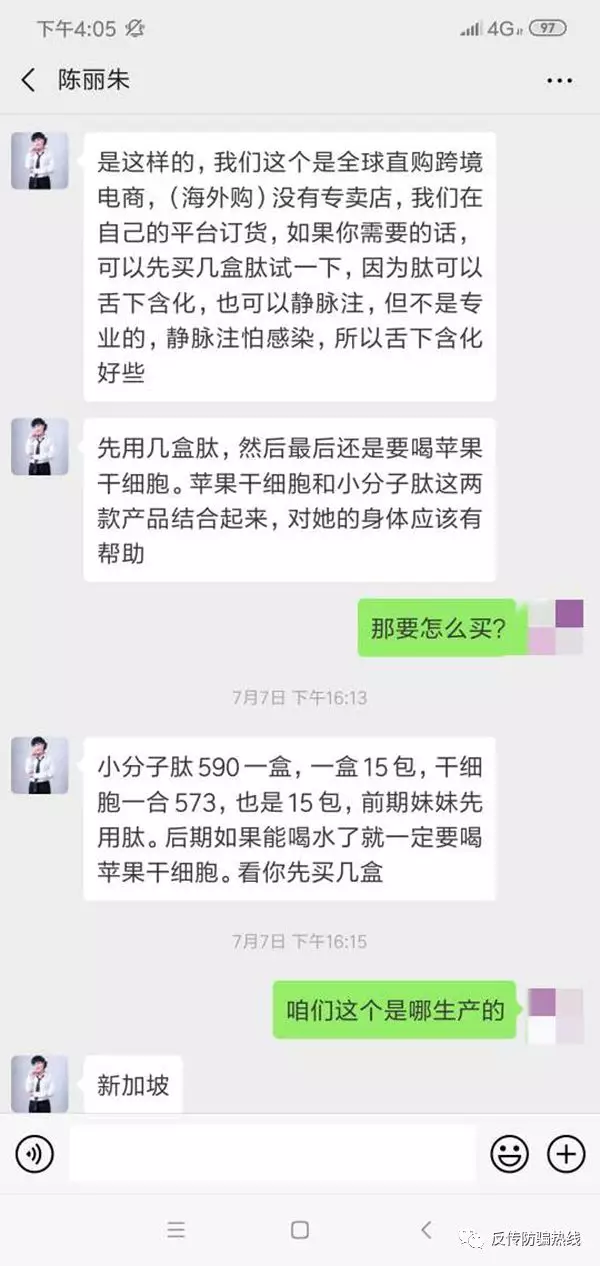View profile from avatar next to 小分子肽 590 message
The width and height of the screenshot is (600, 1266).
[40, 766]
